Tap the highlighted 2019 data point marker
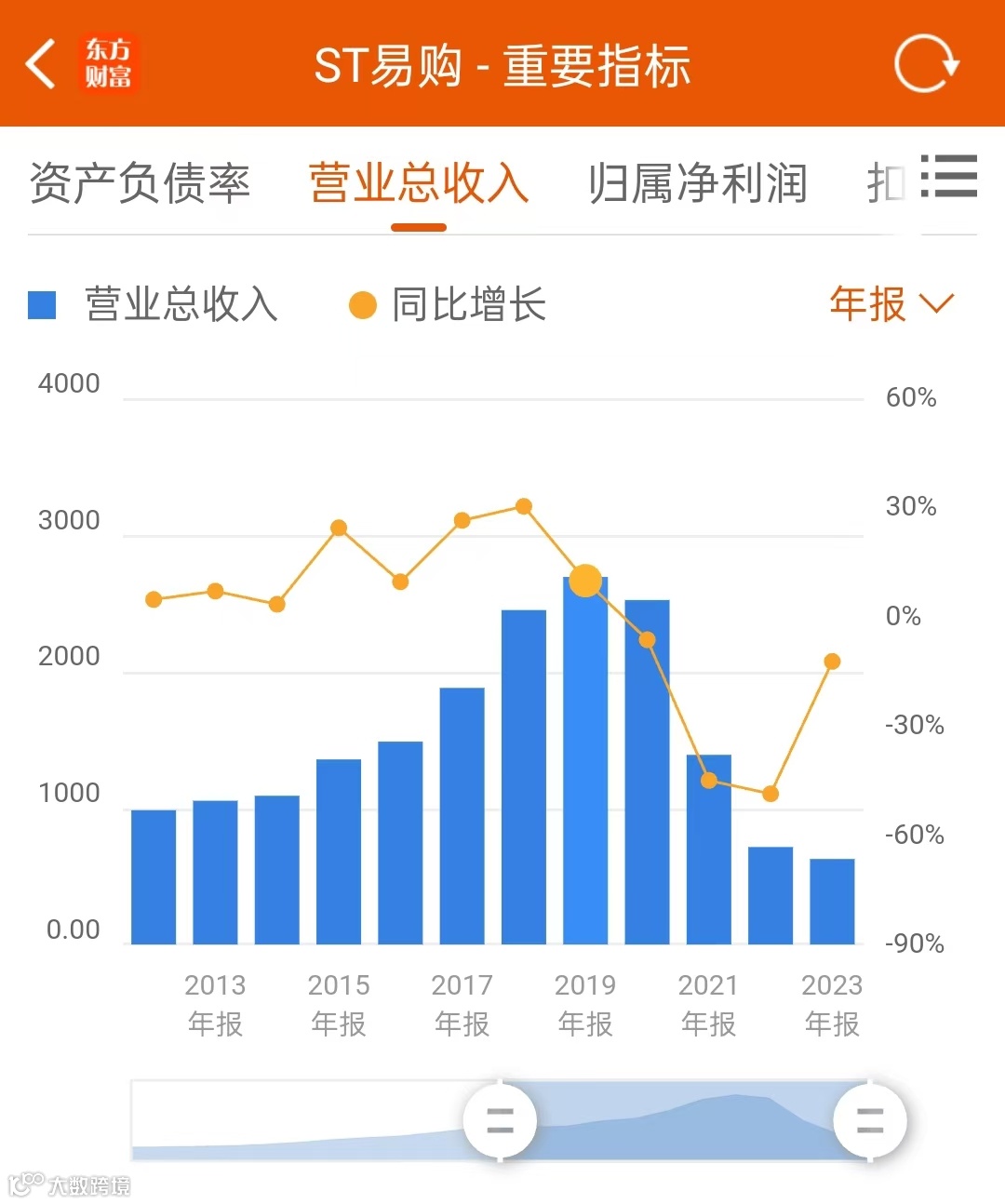The height and width of the screenshot is (1204, 1005). pyautogui.click(x=586, y=580)
